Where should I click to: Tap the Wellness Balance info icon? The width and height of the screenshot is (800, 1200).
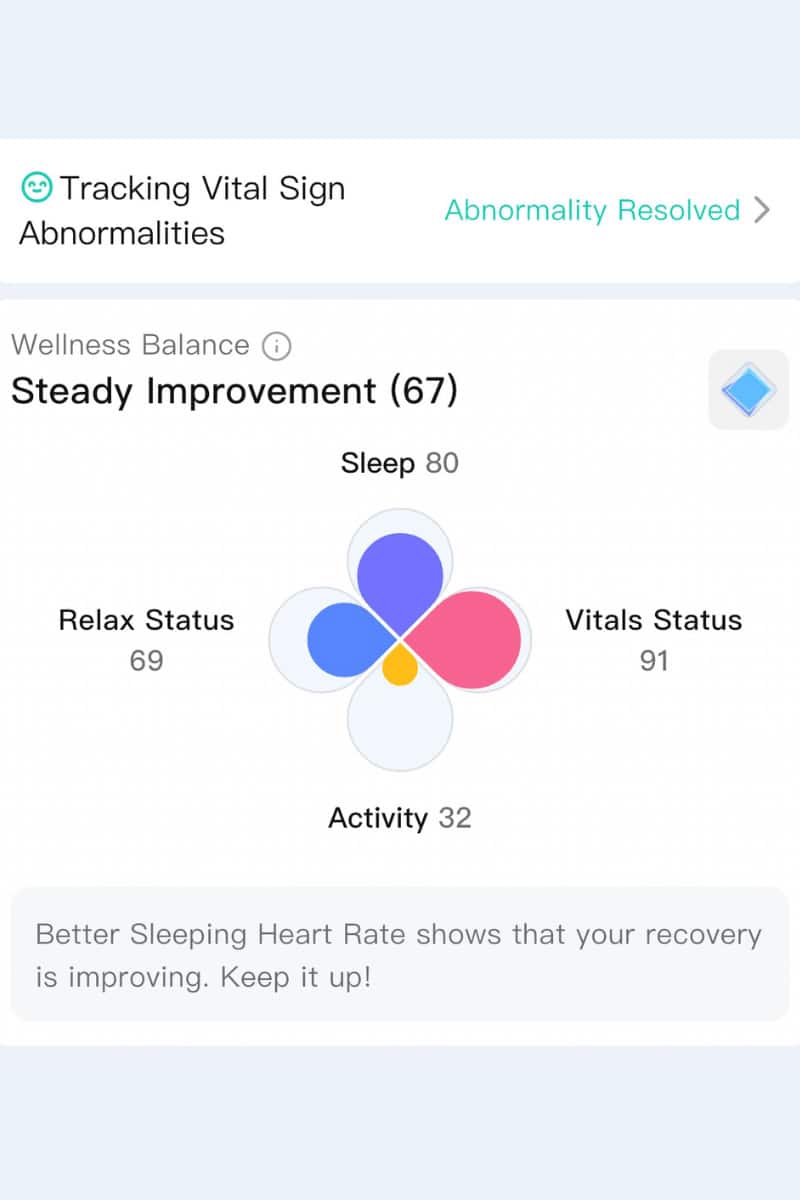click(276, 346)
